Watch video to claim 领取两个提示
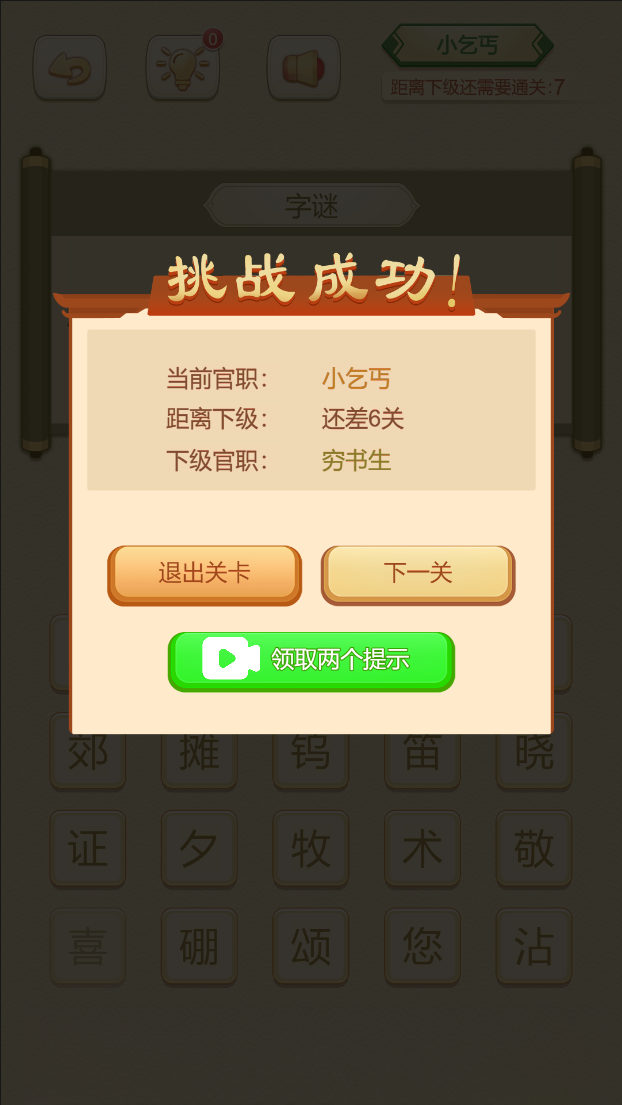This screenshot has height=1105, width=622. point(311,660)
